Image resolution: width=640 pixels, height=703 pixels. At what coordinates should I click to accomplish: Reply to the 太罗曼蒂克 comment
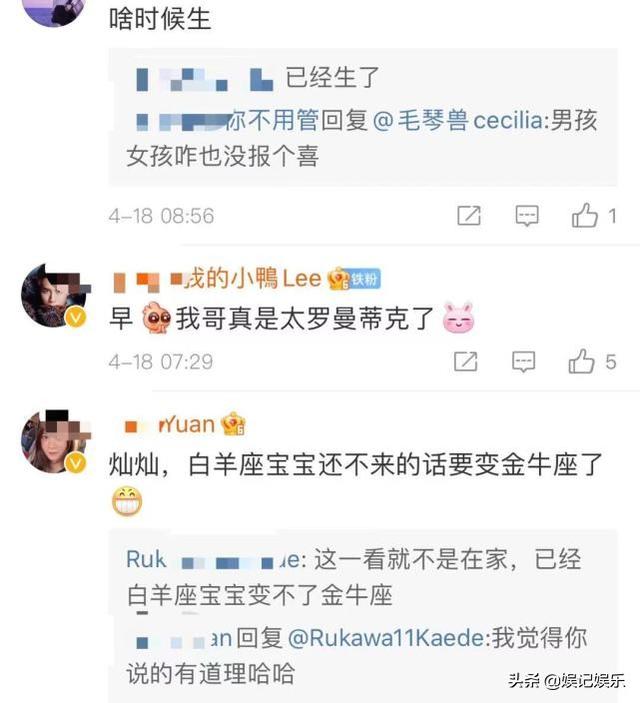point(525,362)
